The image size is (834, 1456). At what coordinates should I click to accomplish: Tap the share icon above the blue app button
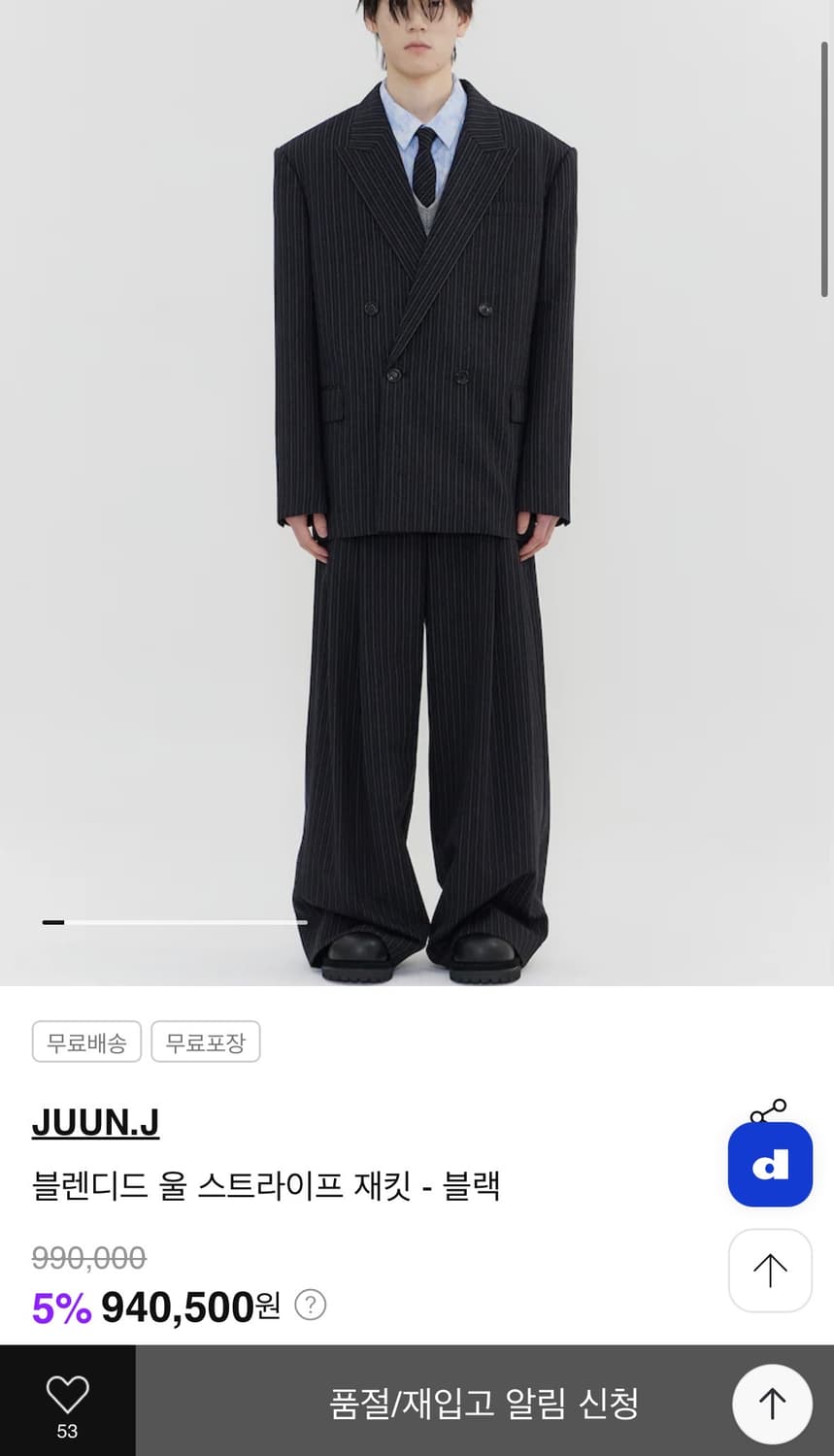769,1107
